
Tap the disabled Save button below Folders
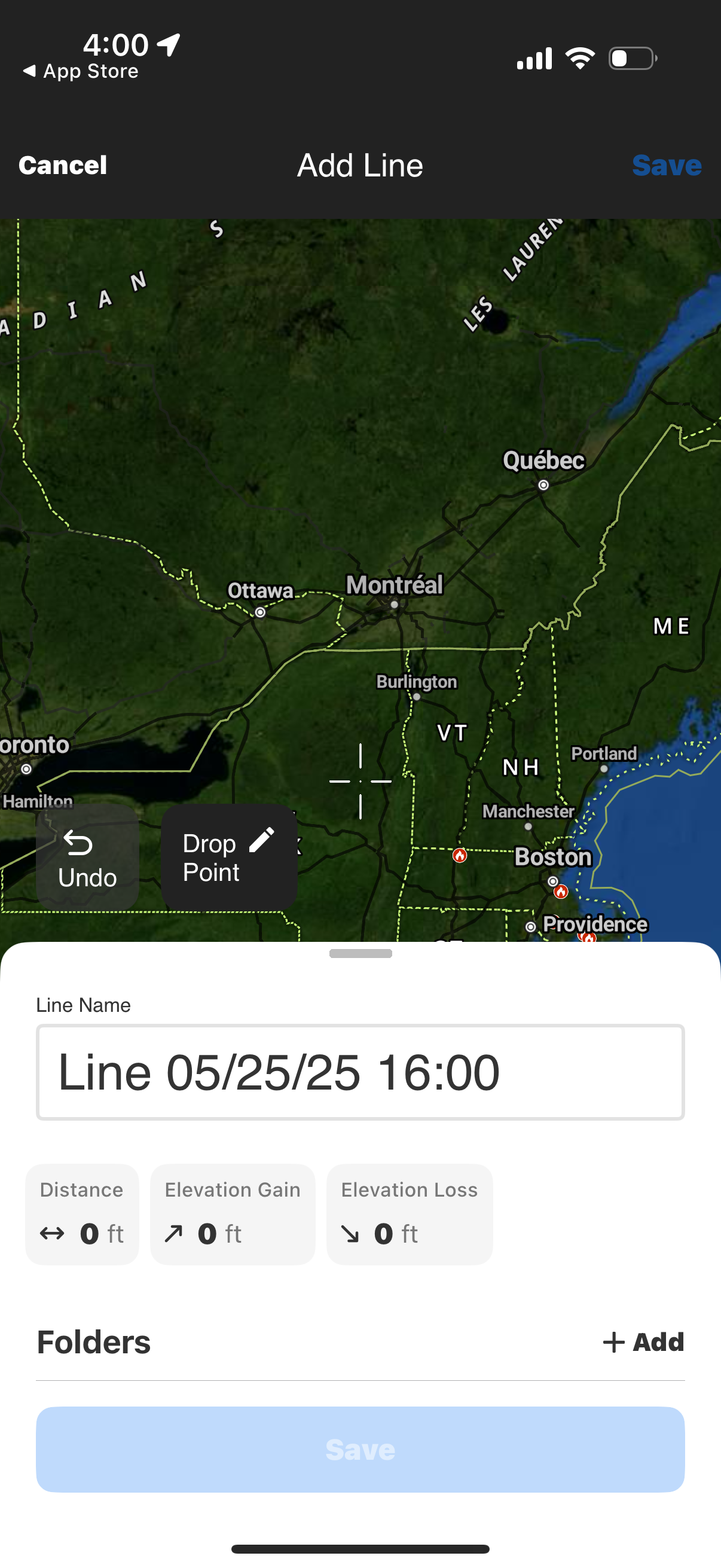[360, 1450]
